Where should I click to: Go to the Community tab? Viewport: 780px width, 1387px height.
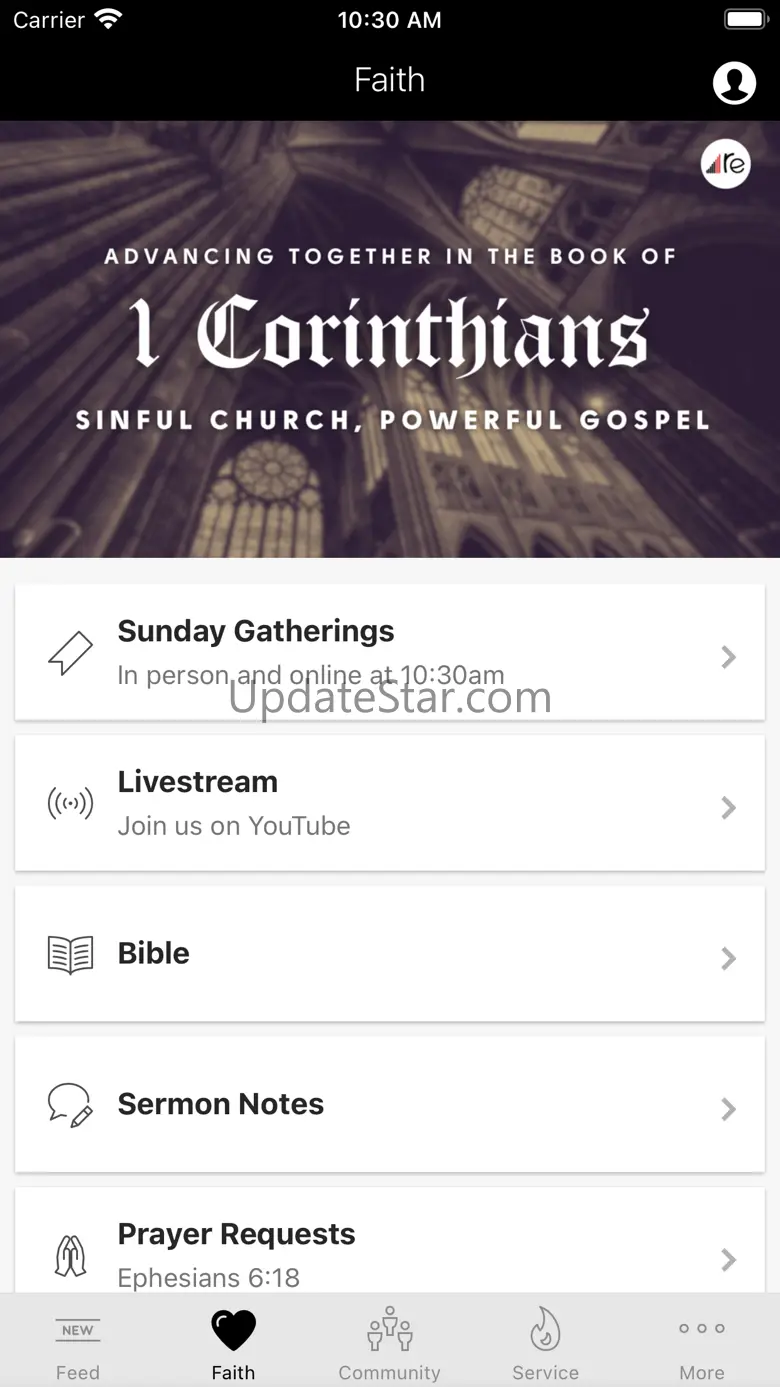click(x=390, y=1343)
